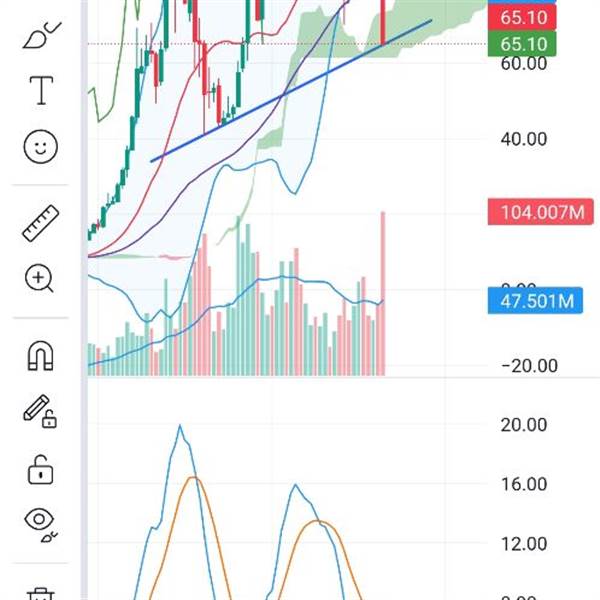Screen dimensions: 600x600
Task: Tap the zoom in magnifier tool
Action: (x=40, y=278)
